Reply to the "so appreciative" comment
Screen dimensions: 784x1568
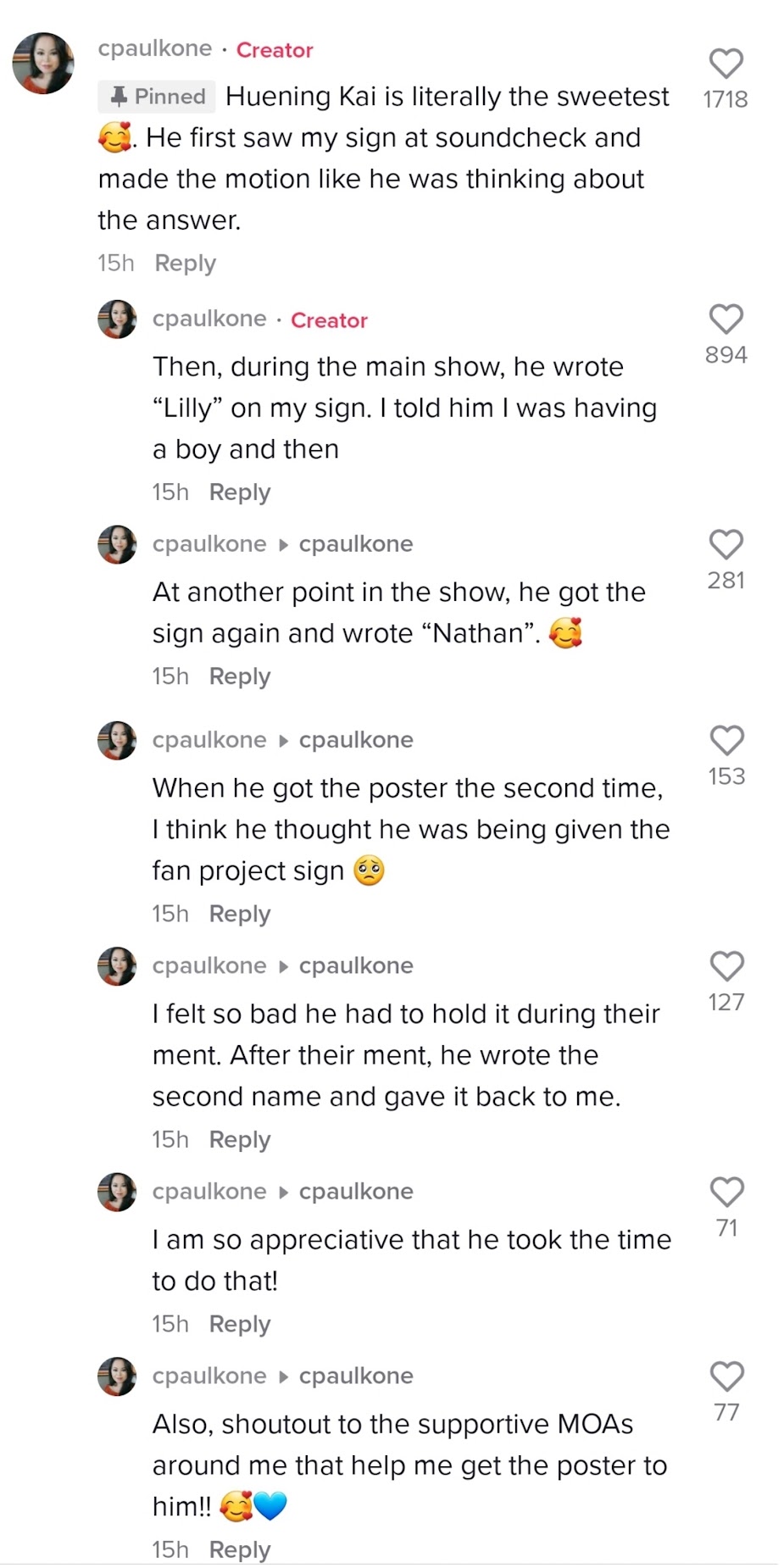tap(240, 1324)
